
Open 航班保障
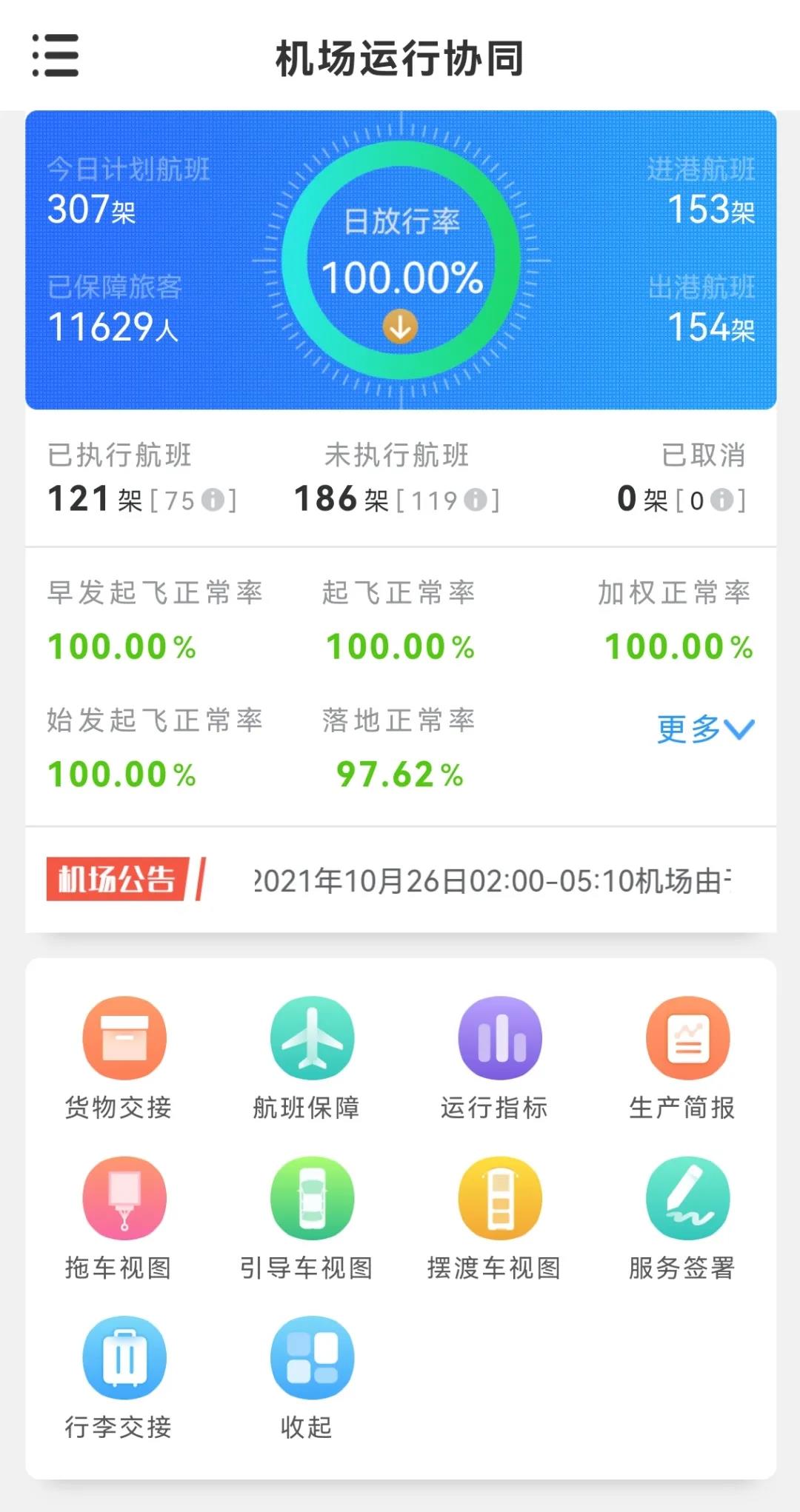pos(312,1038)
